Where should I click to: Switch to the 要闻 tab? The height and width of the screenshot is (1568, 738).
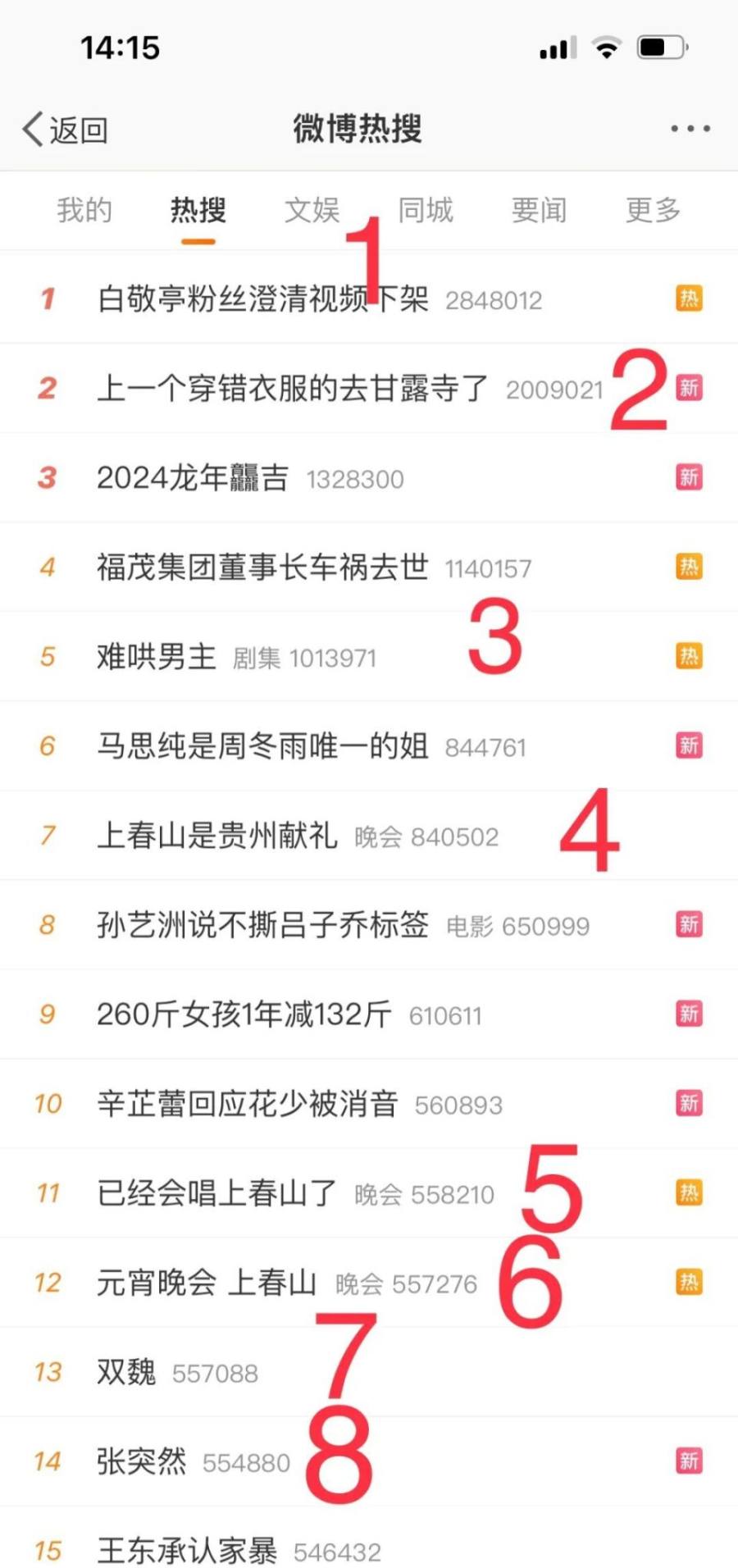click(x=540, y=210)
